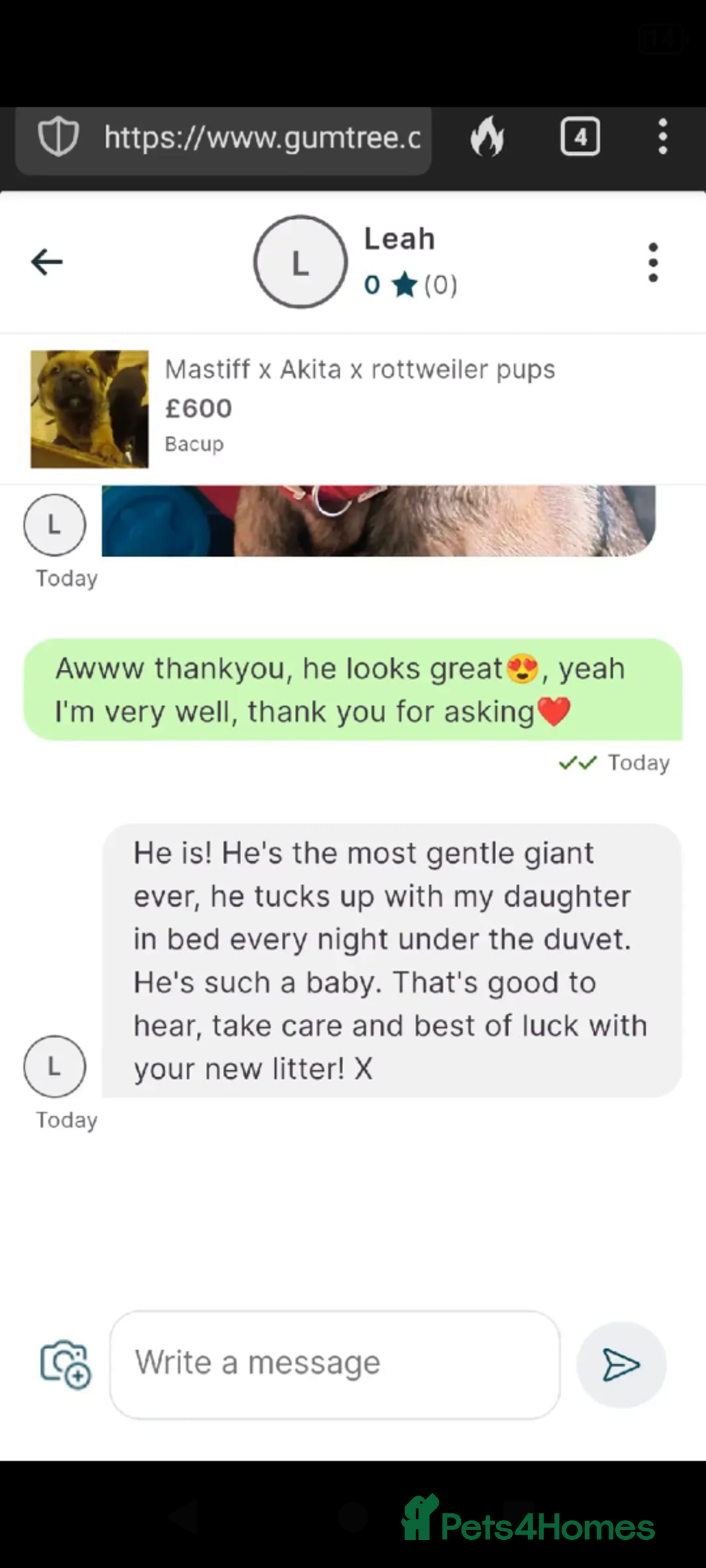Focus the Write a message field

[x=335, y=1364]
